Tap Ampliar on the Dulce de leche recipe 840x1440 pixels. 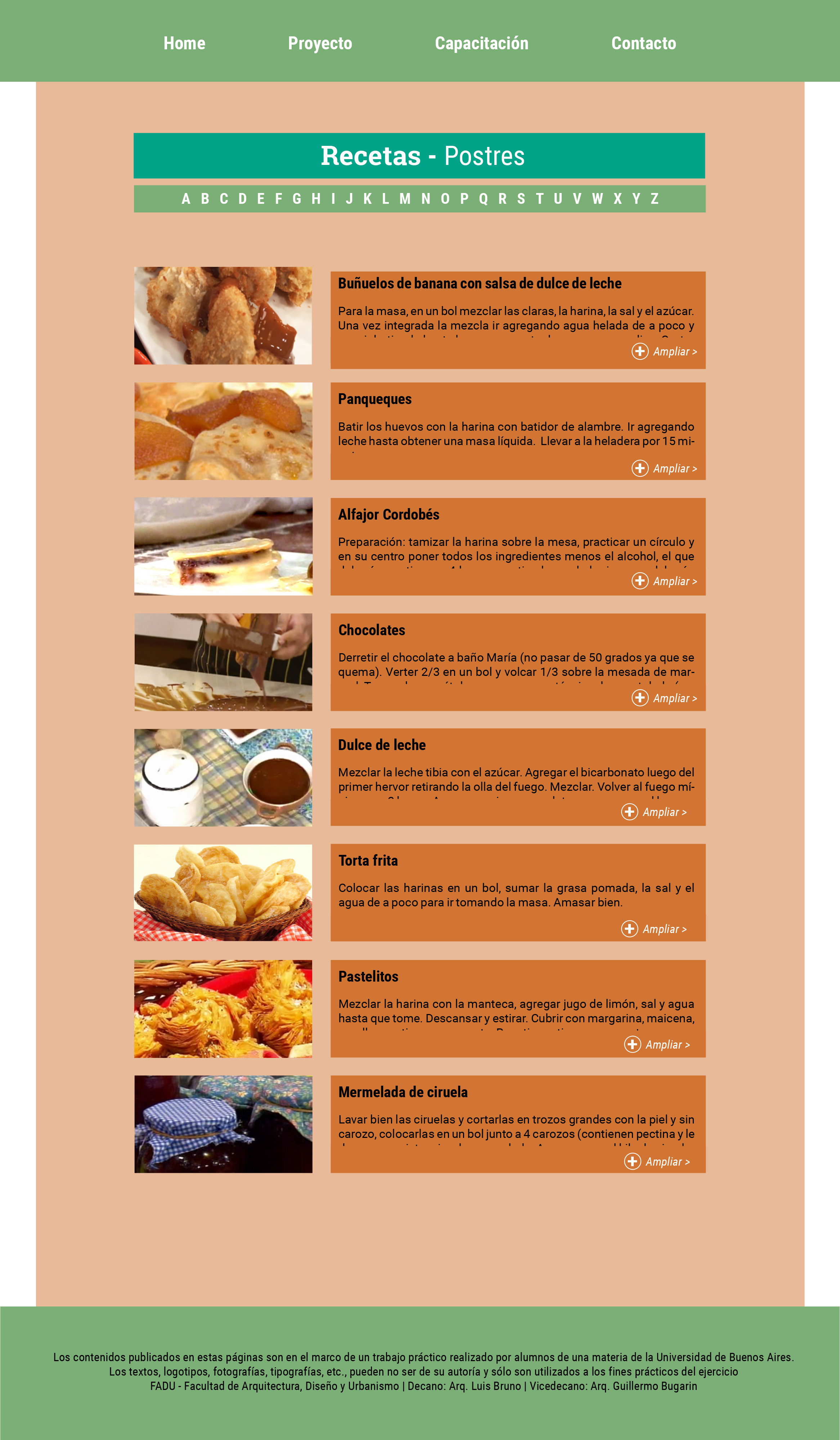pos(654,812)
